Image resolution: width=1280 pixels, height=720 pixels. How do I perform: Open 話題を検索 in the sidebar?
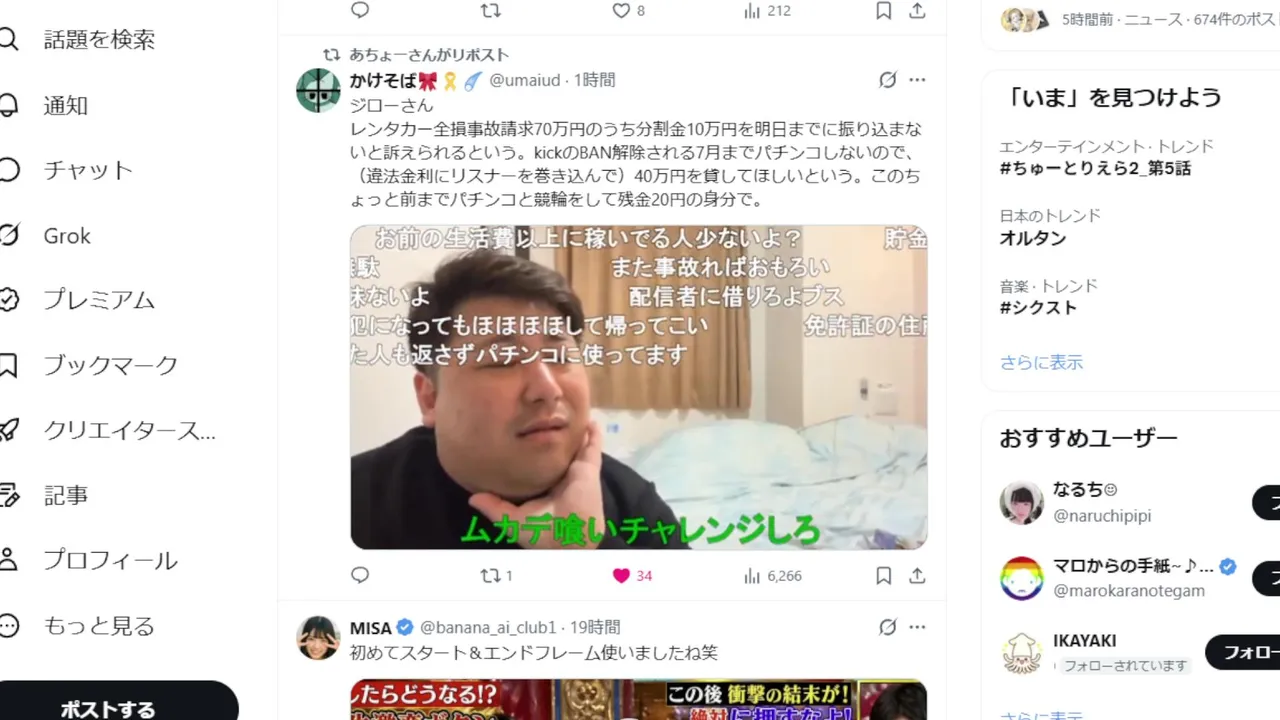pos(98,40)
